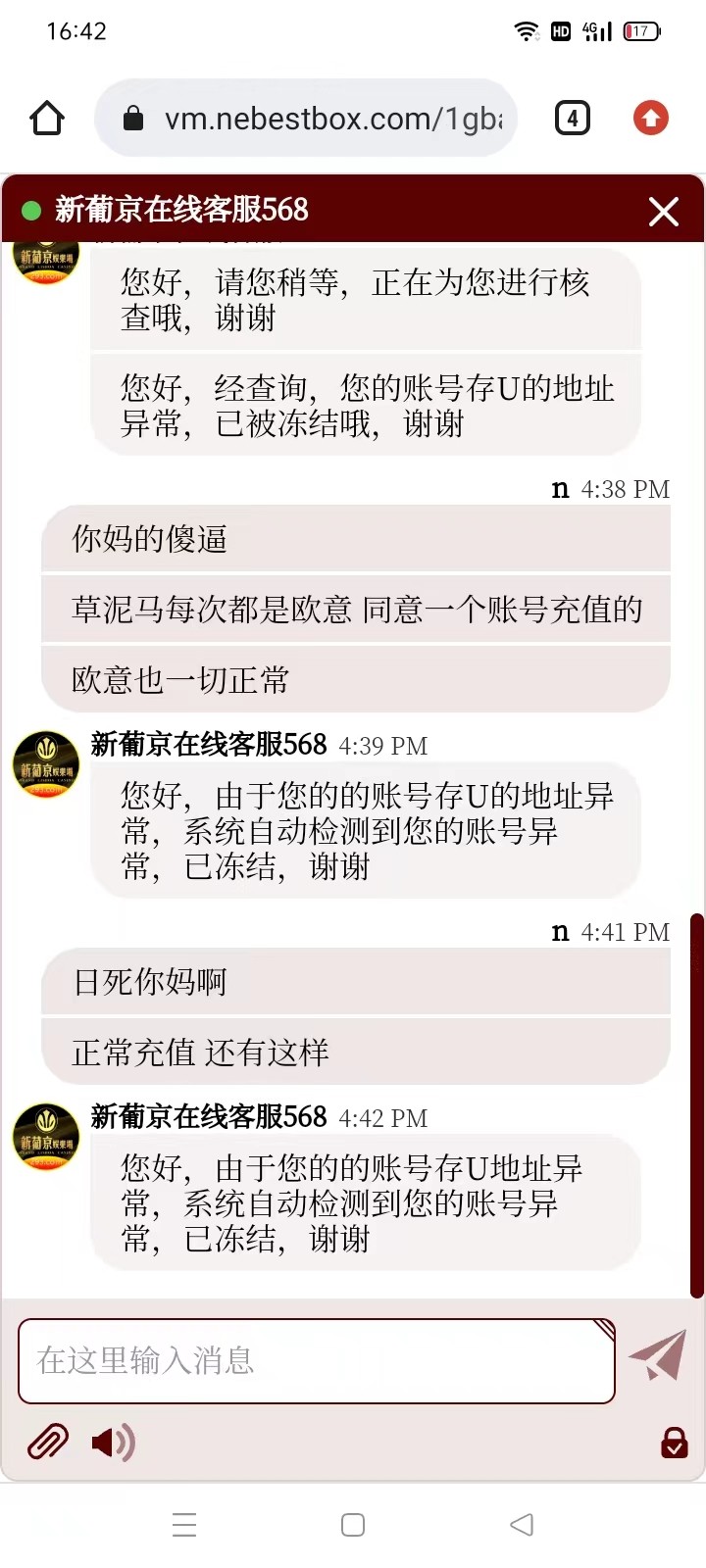Toggle the green online status indicator
The height and width of the screenshot is (1568, 706).
27,211
